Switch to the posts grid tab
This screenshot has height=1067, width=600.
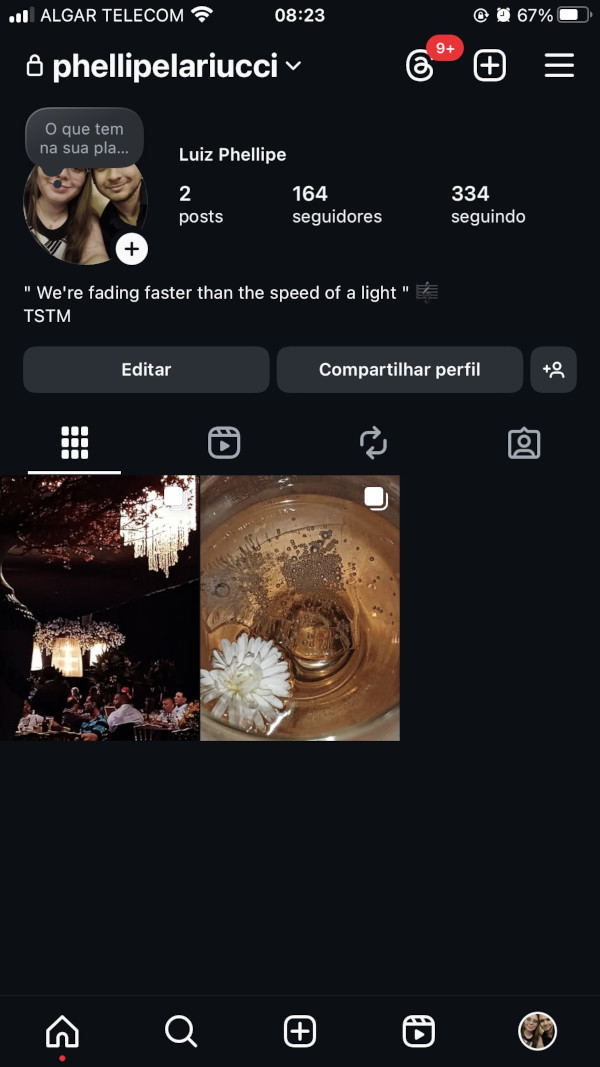(x=74, y=442)
